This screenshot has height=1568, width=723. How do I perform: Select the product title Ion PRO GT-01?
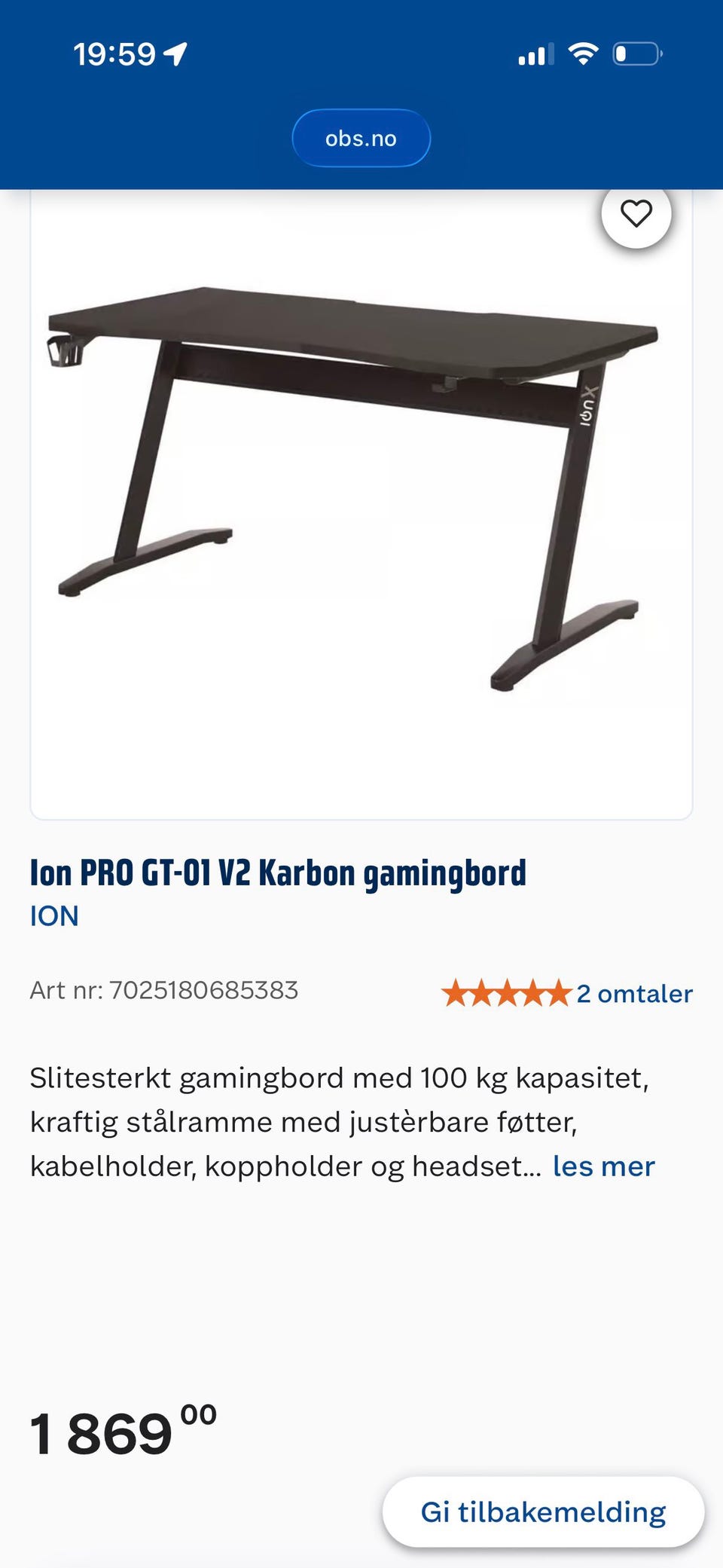[x=279, y=871]
